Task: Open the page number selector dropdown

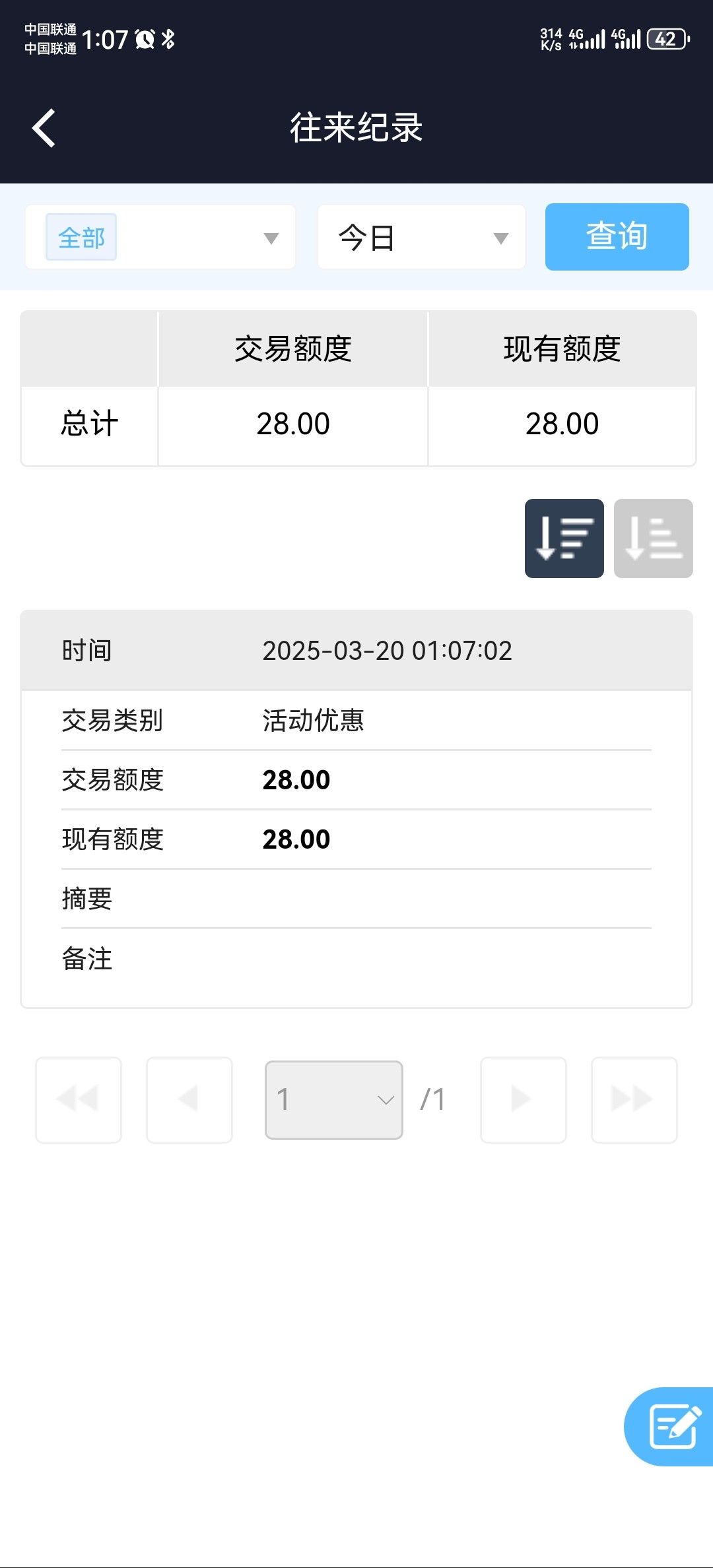Action: (x=333, y=1099)
